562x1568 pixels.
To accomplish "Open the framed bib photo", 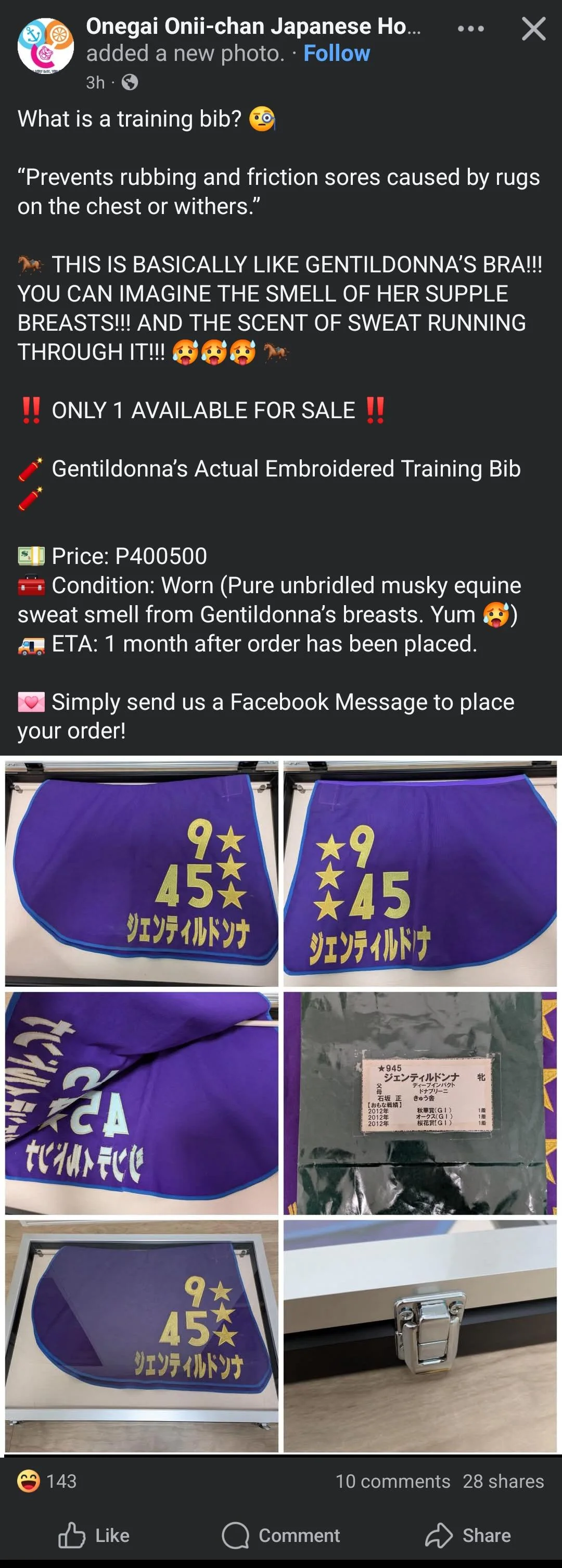I will click(x=142, y=1335).
